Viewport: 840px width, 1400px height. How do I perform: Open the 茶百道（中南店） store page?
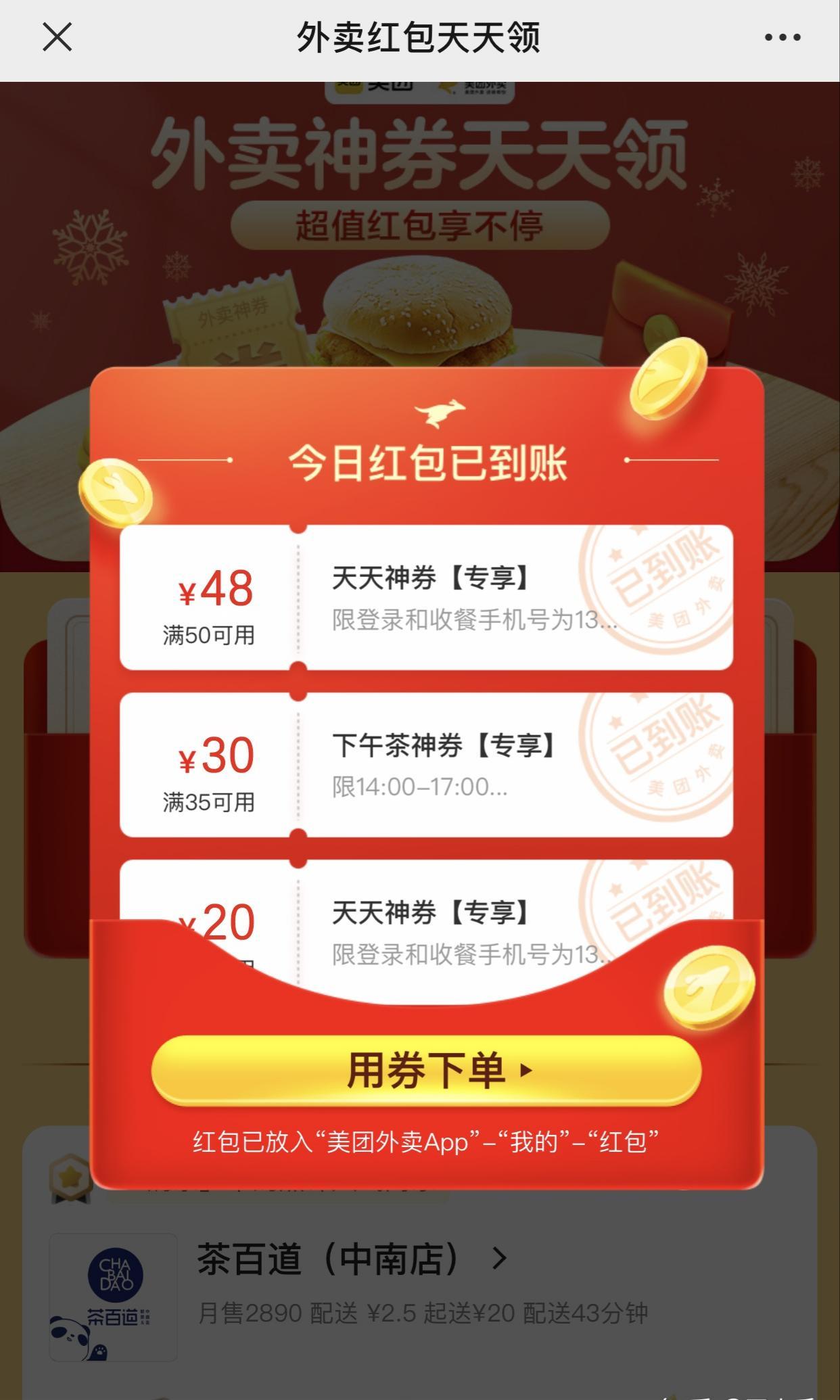pyautogui.click(x=352, y=1259)
